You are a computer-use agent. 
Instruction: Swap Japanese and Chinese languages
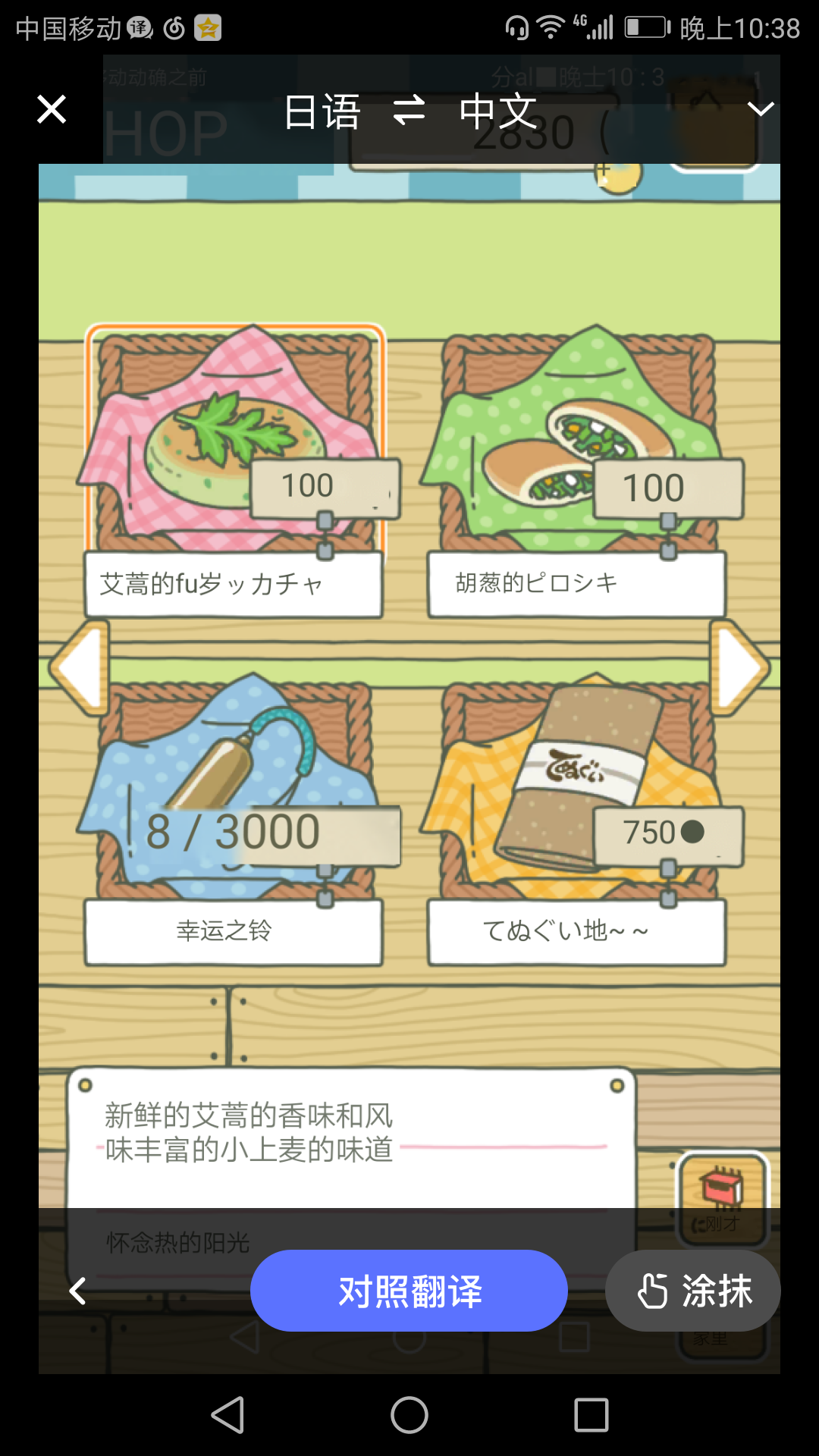(409, 110)
